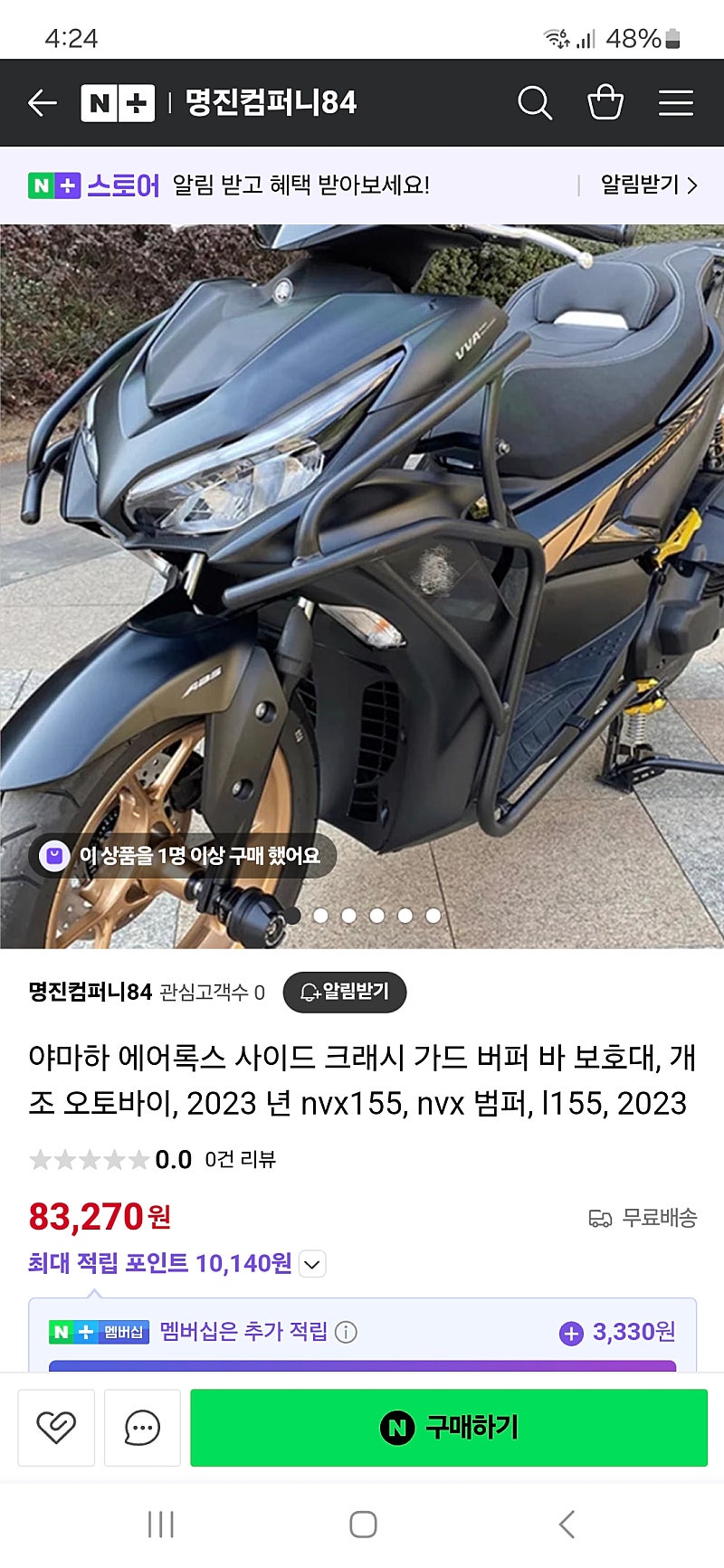Open the search magnifier icon
Viewport: 724px width, 1568px height.
click(x=534, y=103)
